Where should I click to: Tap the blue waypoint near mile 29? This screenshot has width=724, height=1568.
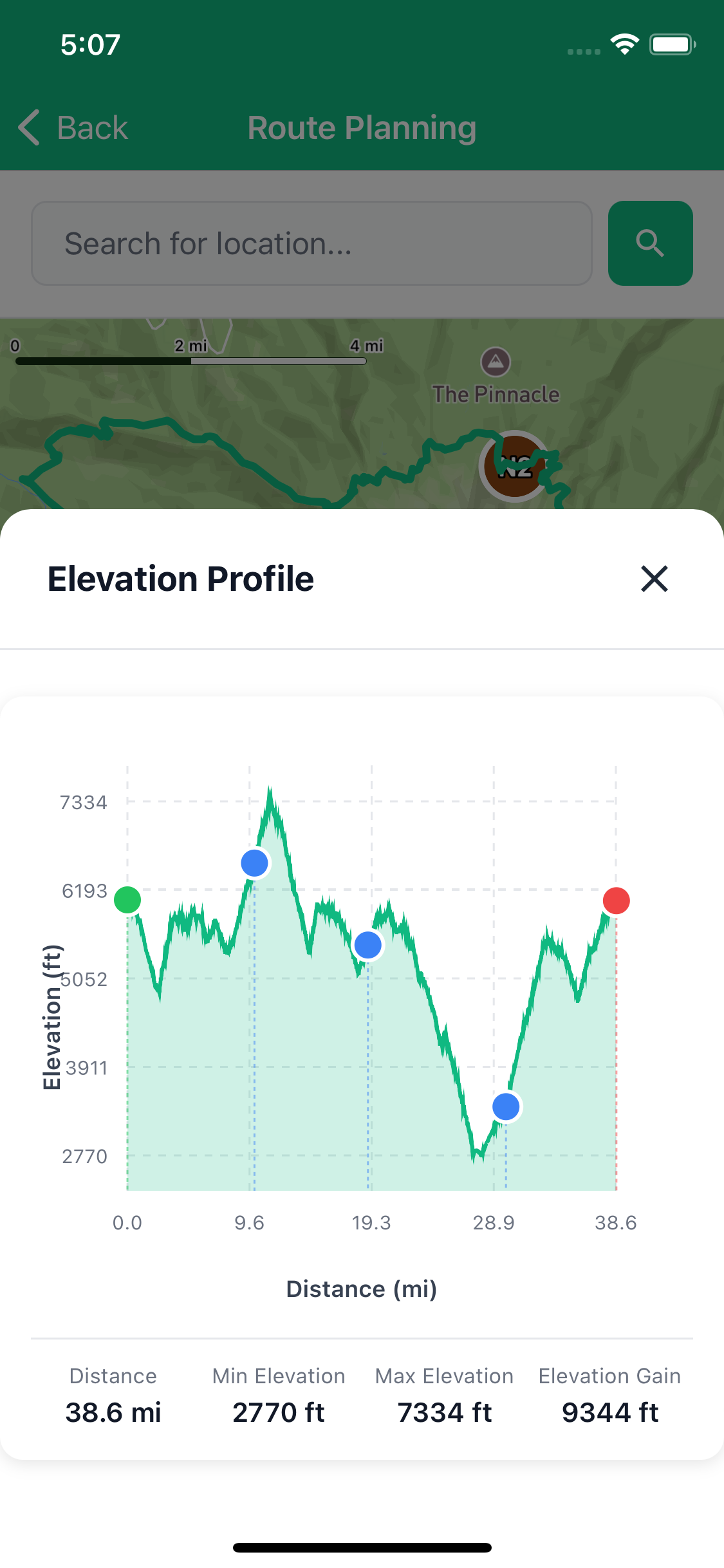[x=506, y=1106]
